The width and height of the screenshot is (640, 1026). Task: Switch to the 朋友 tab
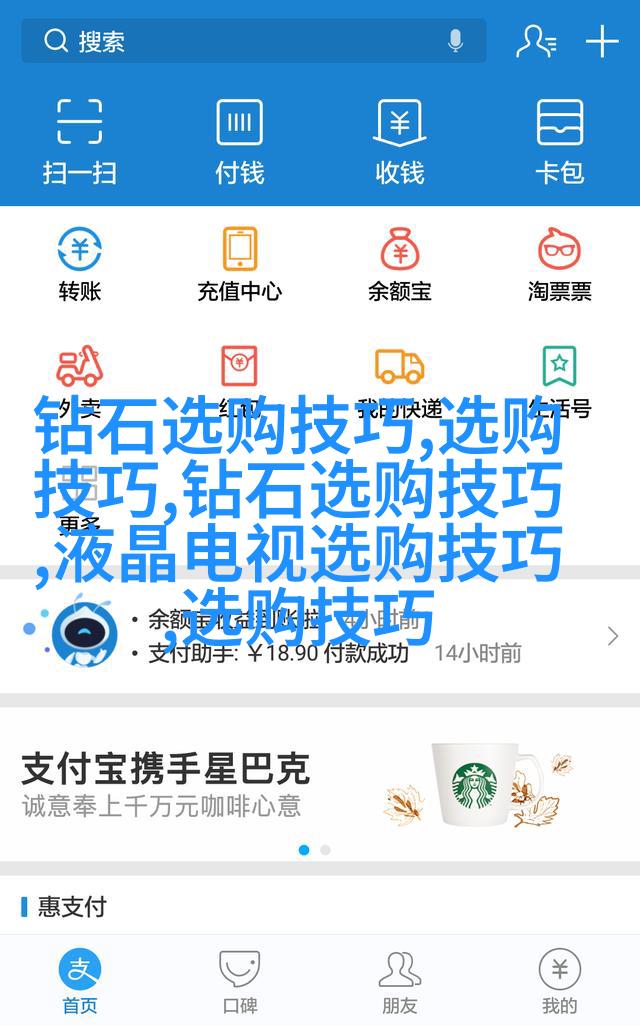(400, 982)
